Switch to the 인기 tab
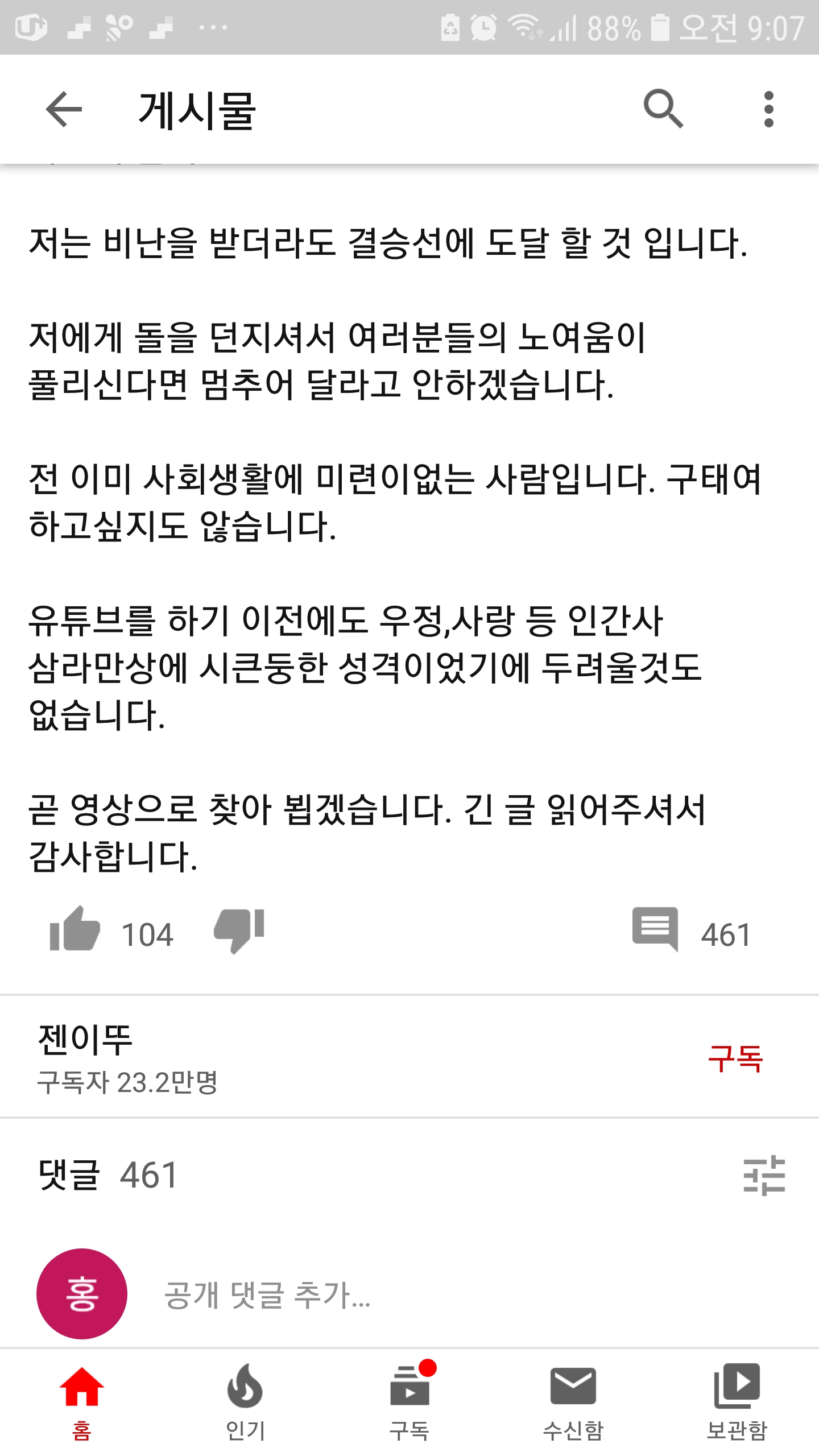This screenshot has width=819, height=1456. (246, 1403)
